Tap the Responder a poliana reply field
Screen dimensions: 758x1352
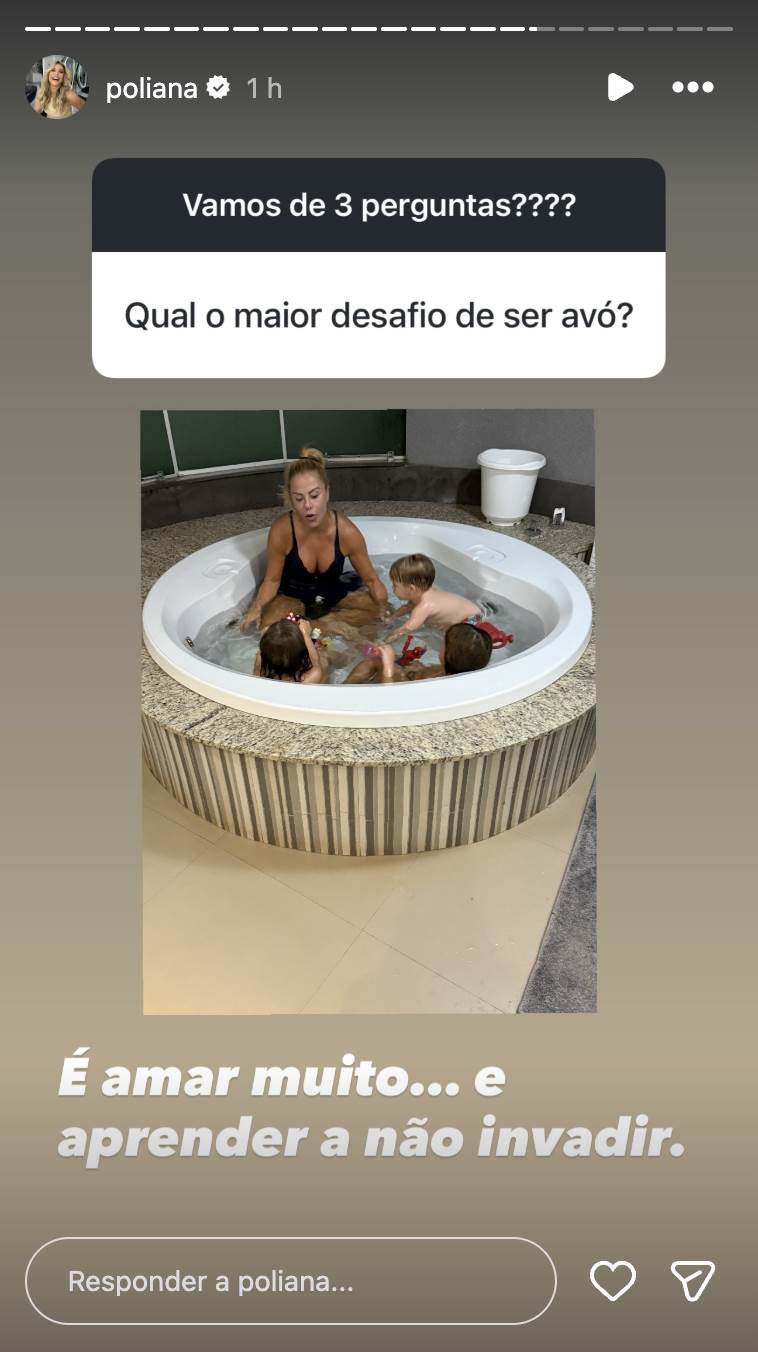click(290, 1281)
